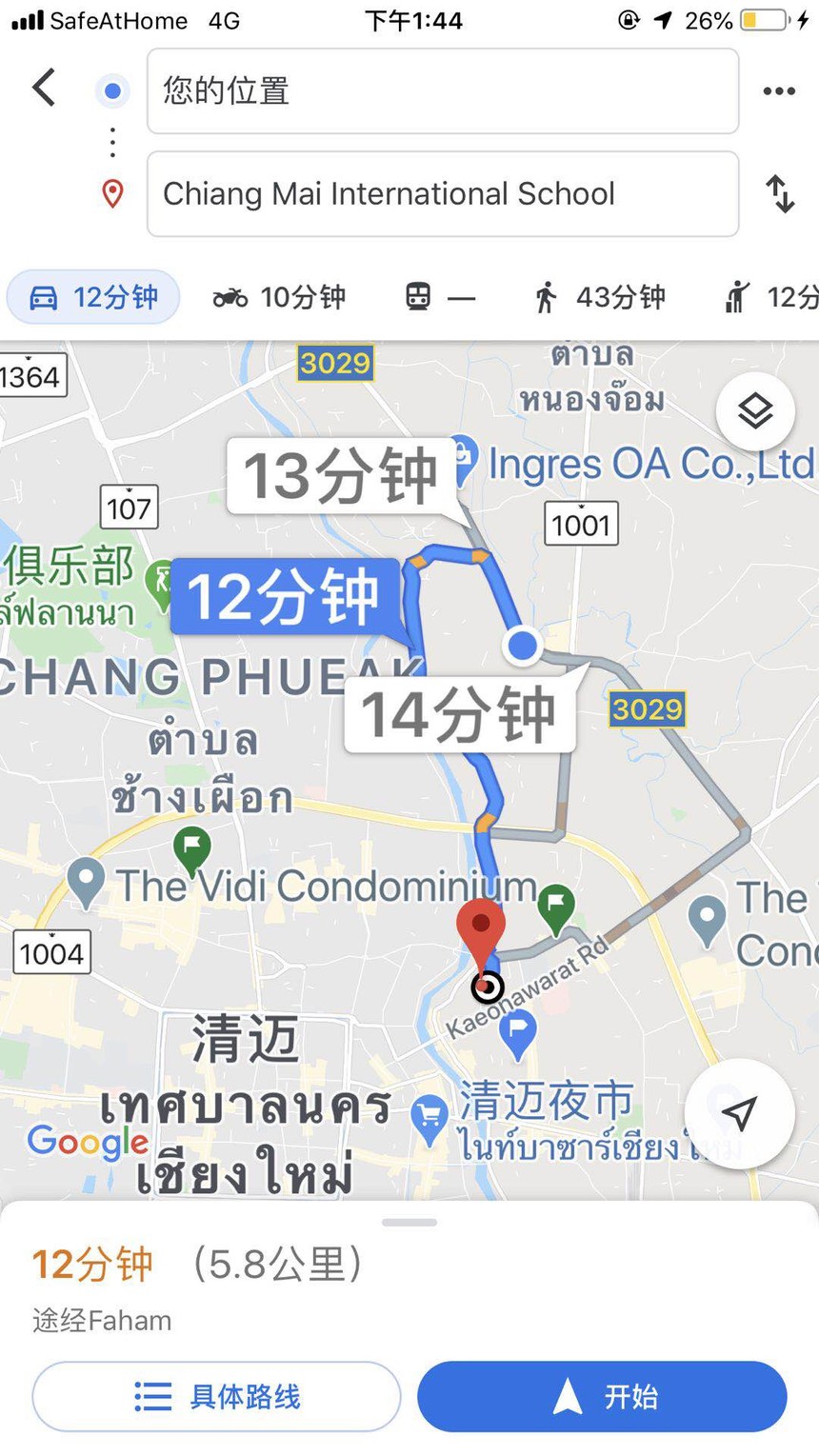Viewport: 819px width, 1456px height.
Task: Choose the 13分钟 alternate route
Action: pyautogui.click(x=340, y=475)
